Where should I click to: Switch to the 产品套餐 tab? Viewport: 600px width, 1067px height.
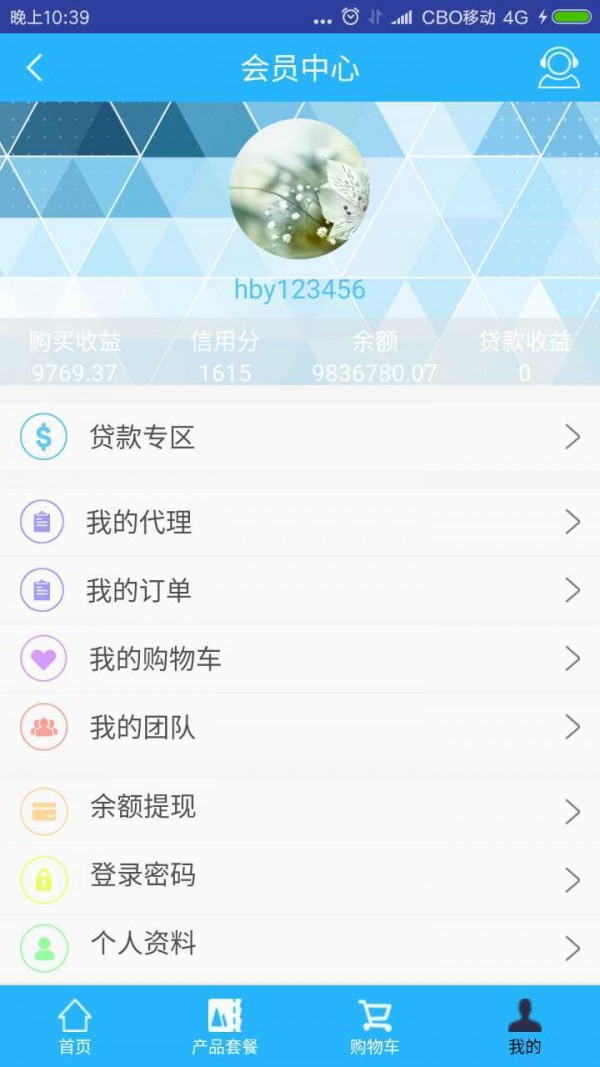click(225, 1027)
